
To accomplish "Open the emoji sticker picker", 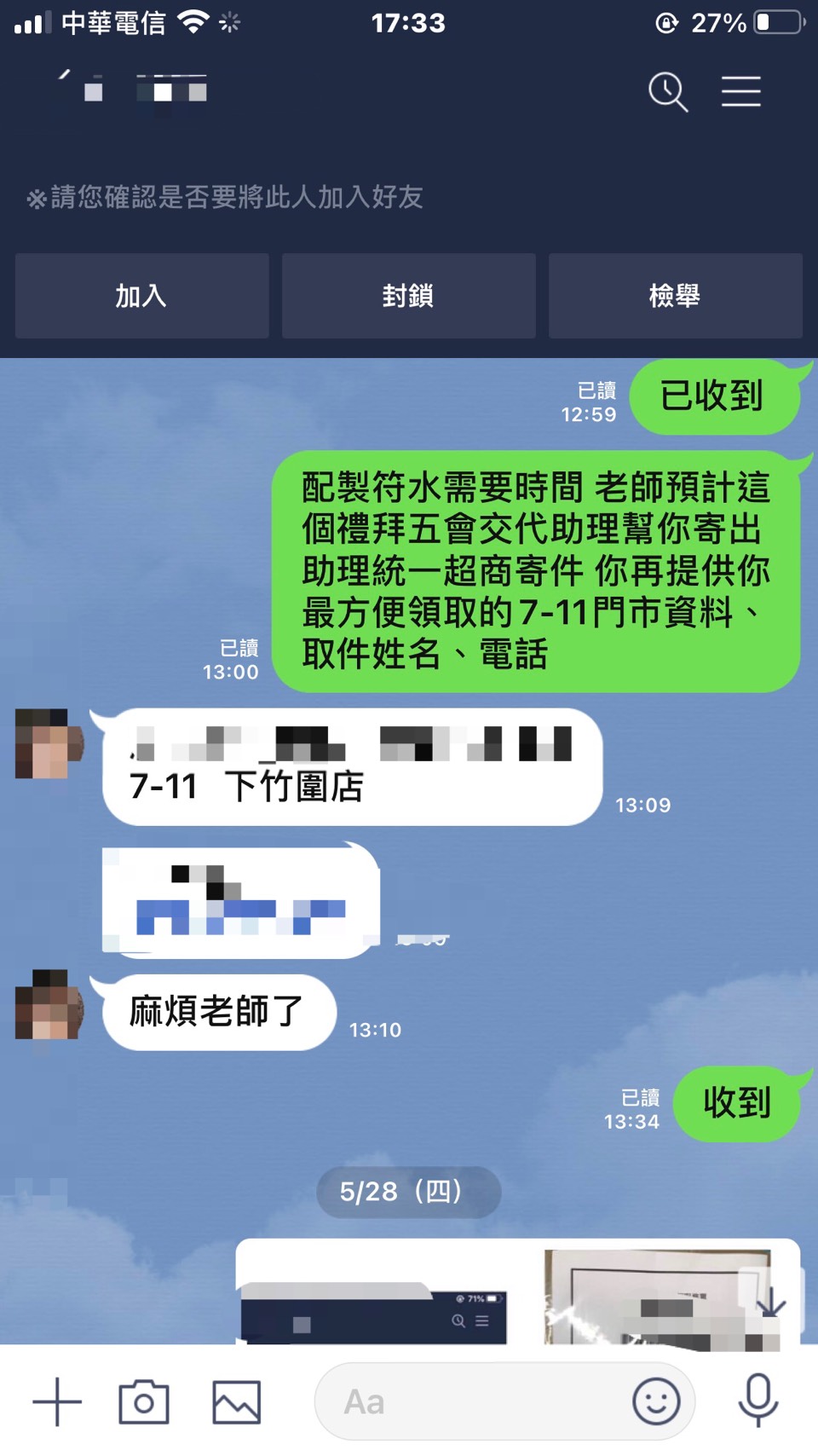I will click(656, 1401).
